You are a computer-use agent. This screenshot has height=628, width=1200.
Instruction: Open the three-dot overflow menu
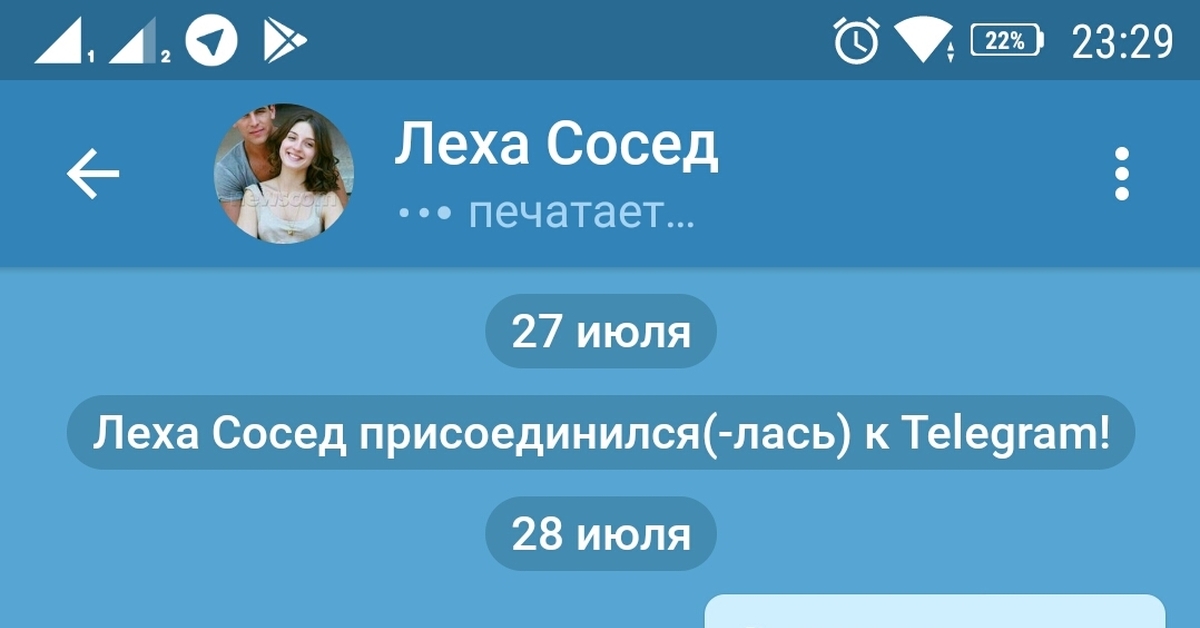[1121, 174]
